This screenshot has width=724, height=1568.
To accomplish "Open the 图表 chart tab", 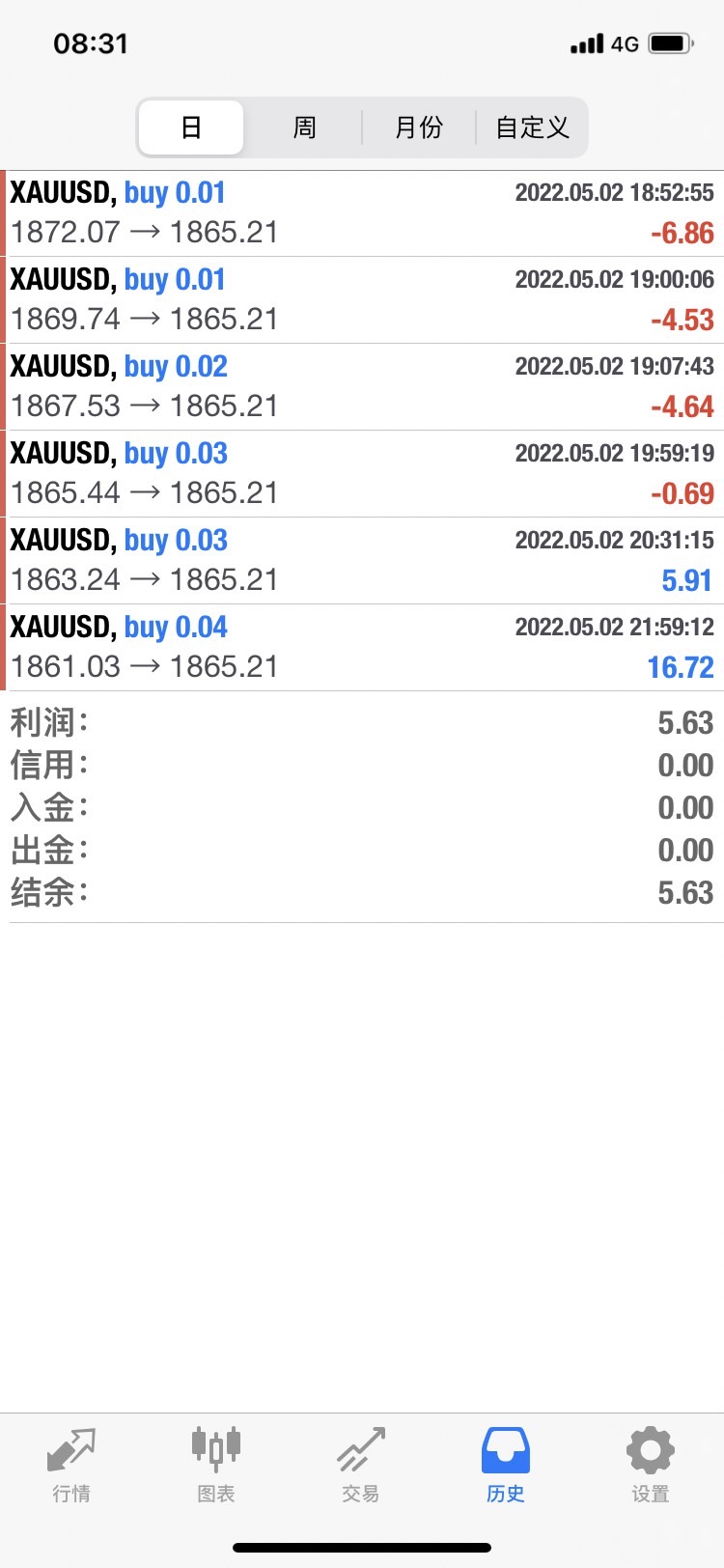I will (x=216, y=1466).
